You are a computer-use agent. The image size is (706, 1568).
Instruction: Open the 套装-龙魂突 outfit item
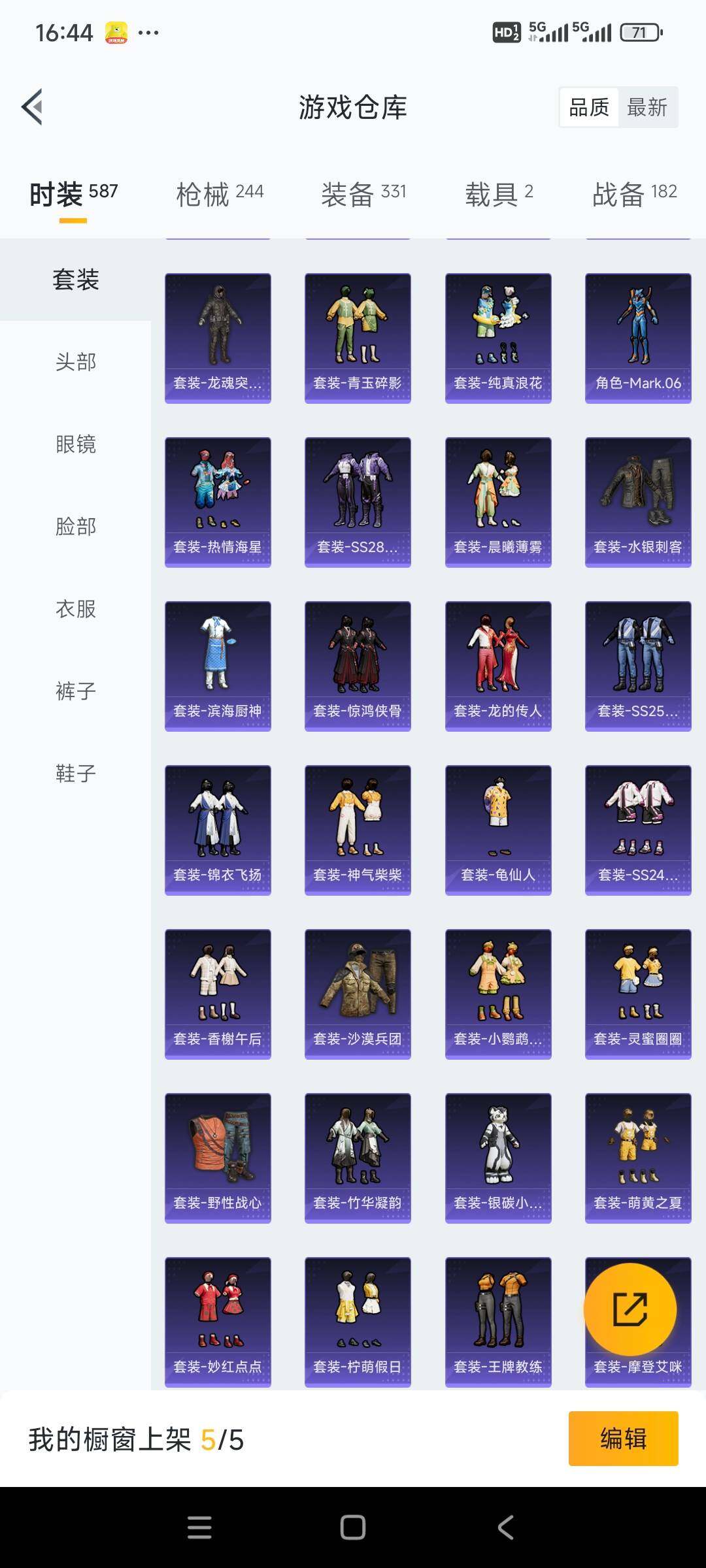click(217, 336)
